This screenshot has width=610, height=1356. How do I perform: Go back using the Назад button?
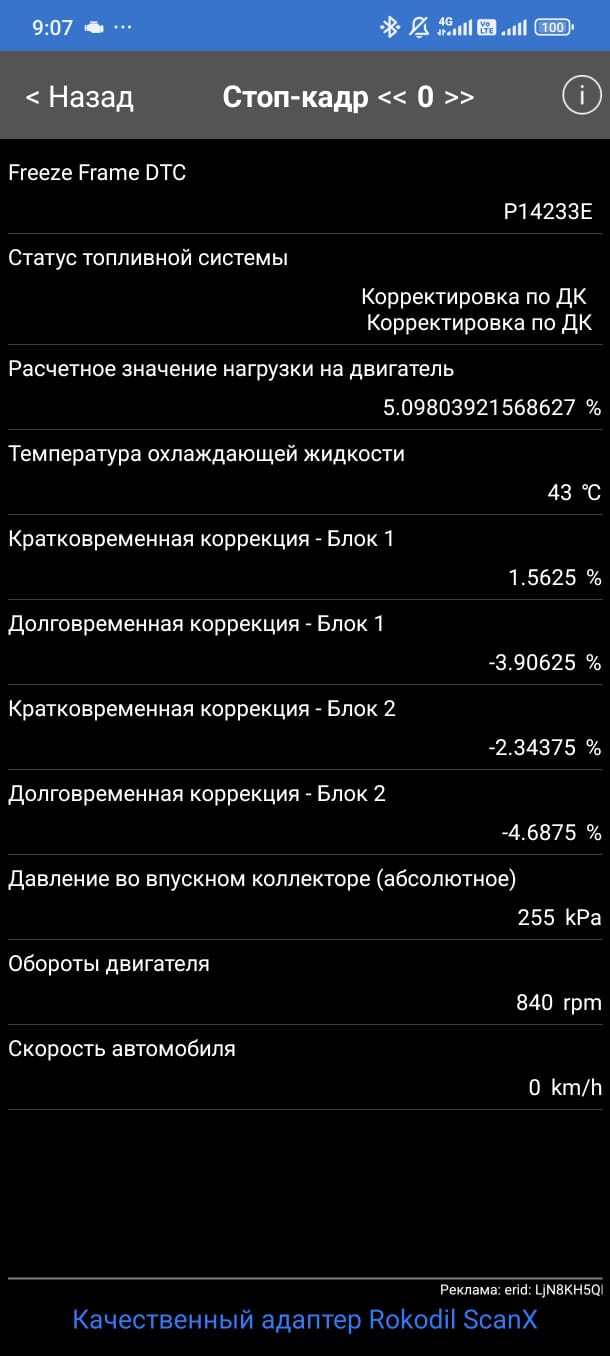pos(79,97)
